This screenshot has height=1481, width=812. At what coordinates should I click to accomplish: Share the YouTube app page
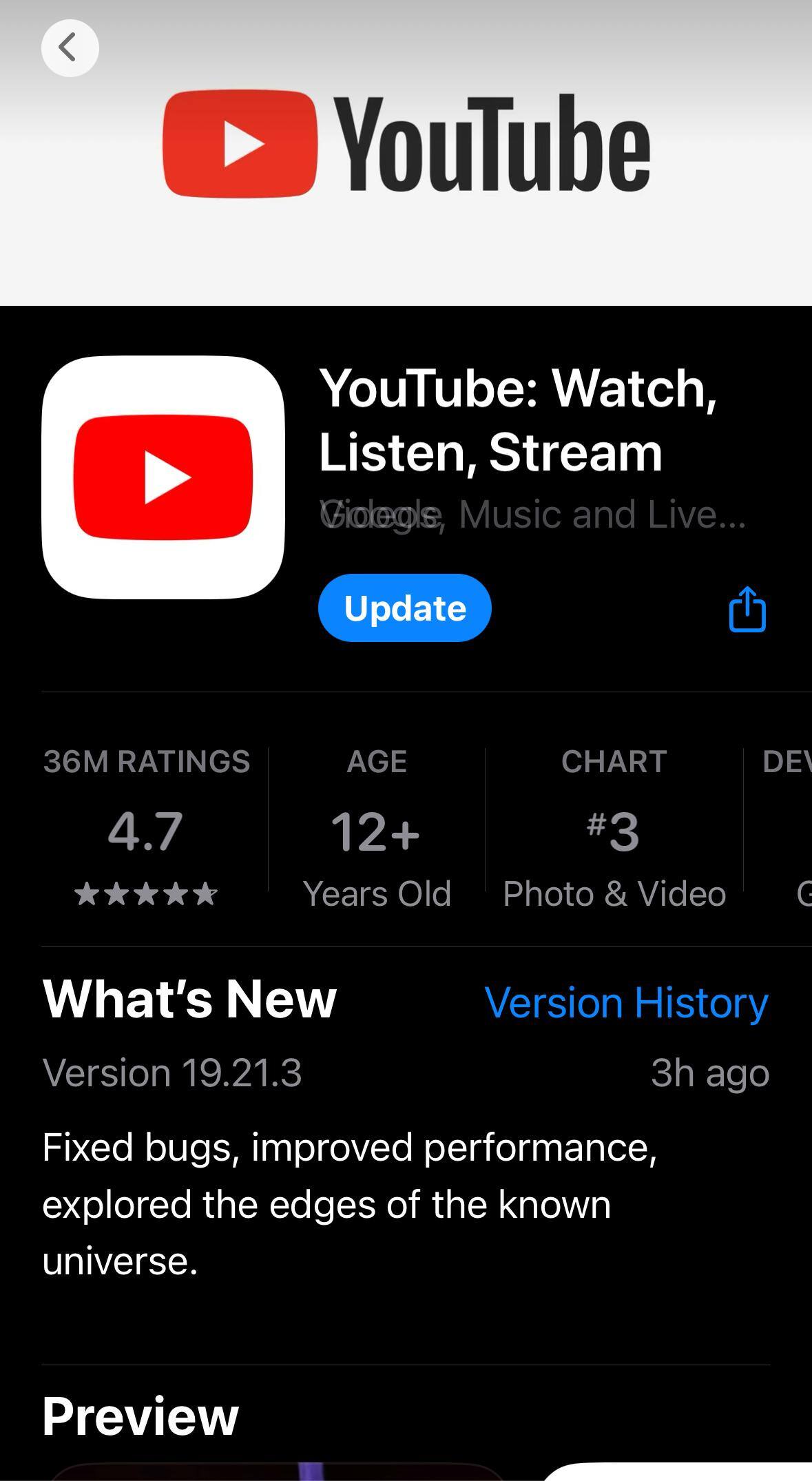point(747,610)
